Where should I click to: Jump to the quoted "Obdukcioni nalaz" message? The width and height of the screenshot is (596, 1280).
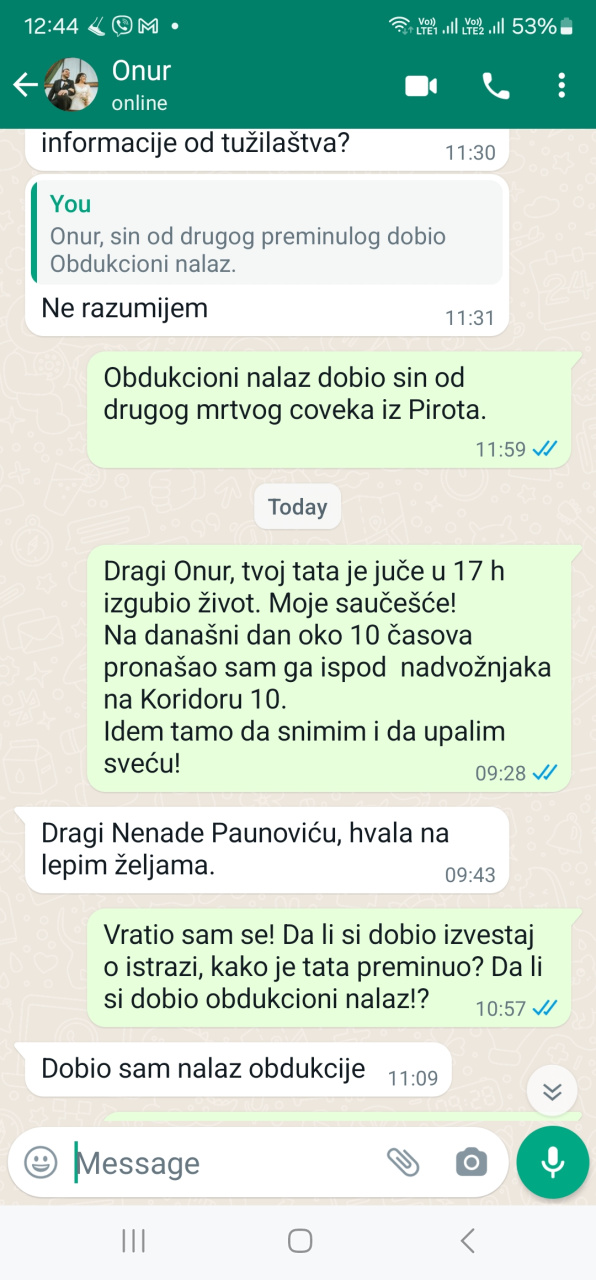coord(267,231)
